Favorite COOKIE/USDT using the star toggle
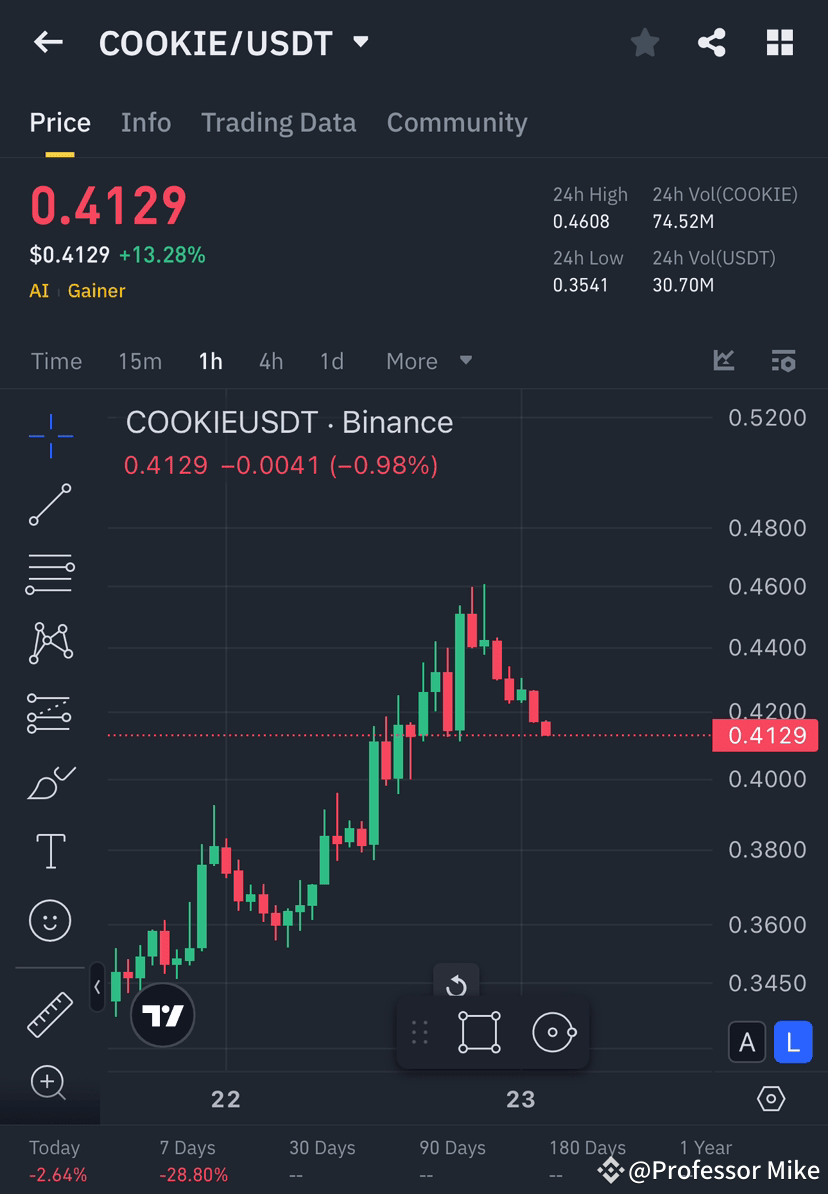Viewport: 828px width, 1194px height. tap(644, 42)
